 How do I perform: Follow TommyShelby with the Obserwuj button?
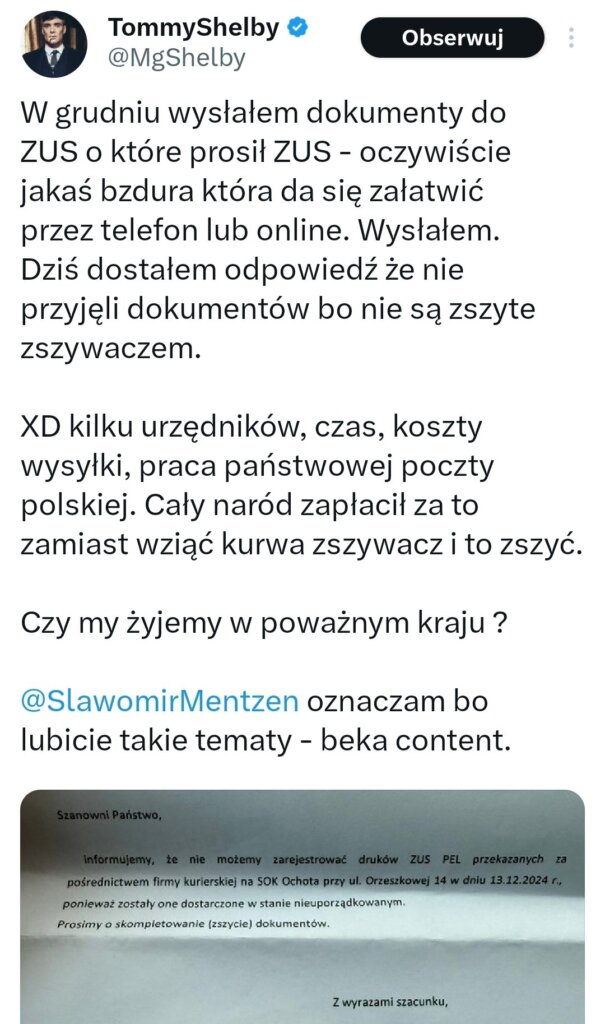tap(452, 38)
